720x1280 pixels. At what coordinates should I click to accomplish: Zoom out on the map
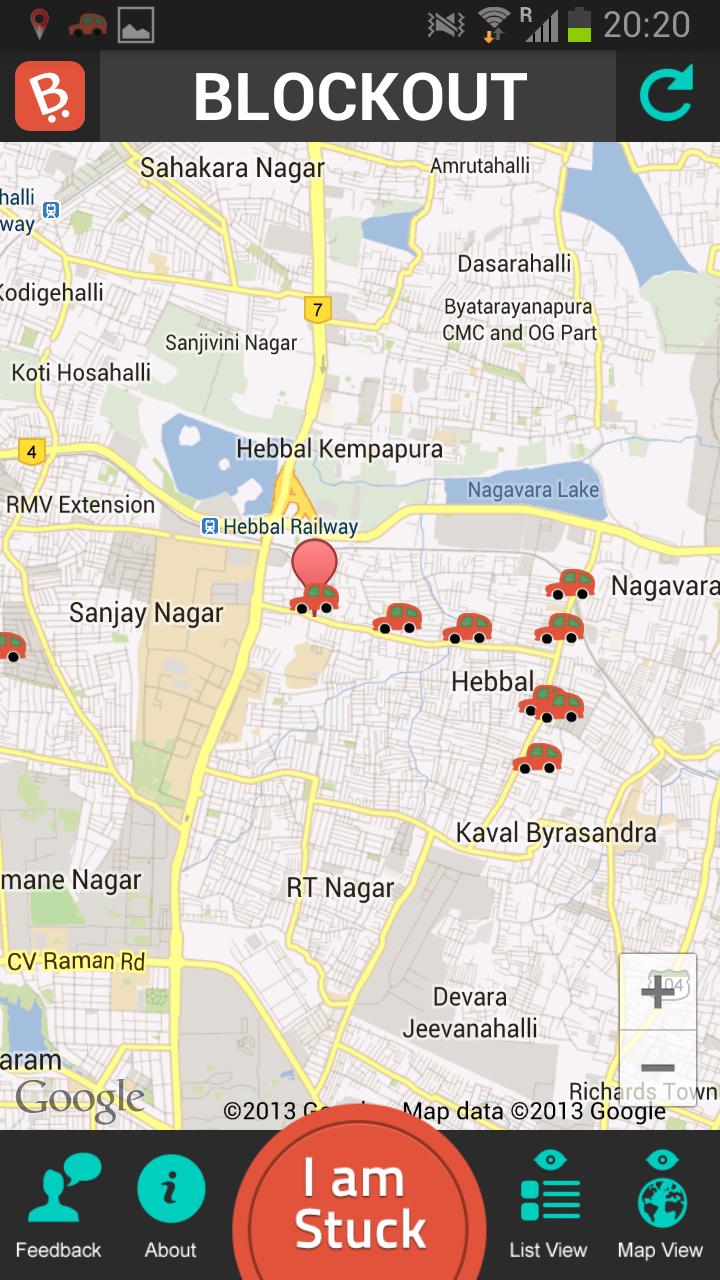658,1067
